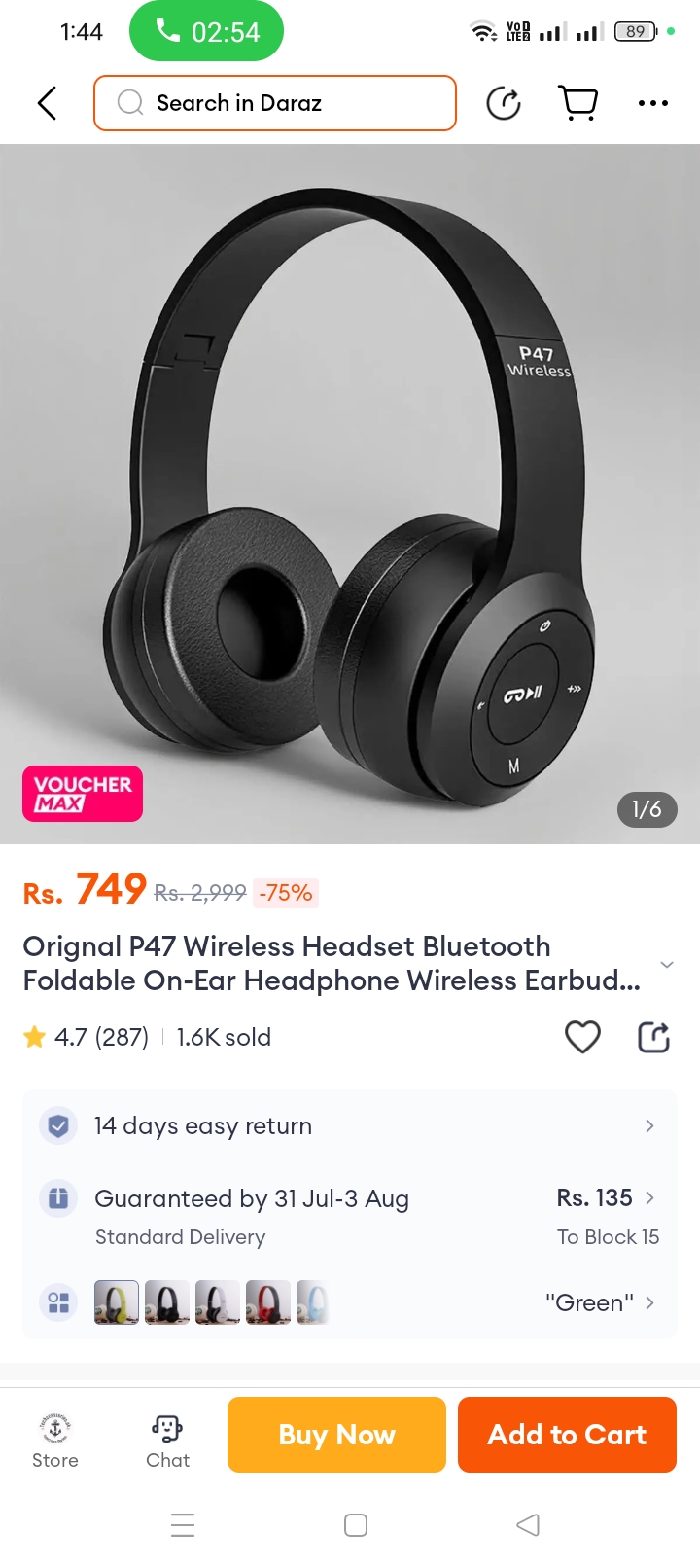Tap the system home button
700x1568 pixels.
[x=356, y=1525]
